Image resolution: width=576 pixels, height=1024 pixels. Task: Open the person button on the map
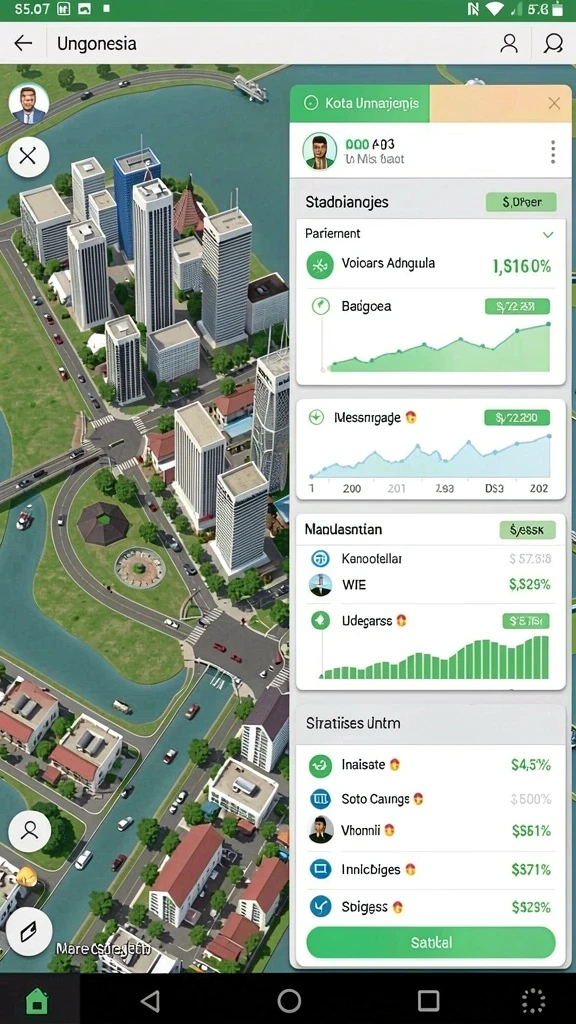coord(29,831)
